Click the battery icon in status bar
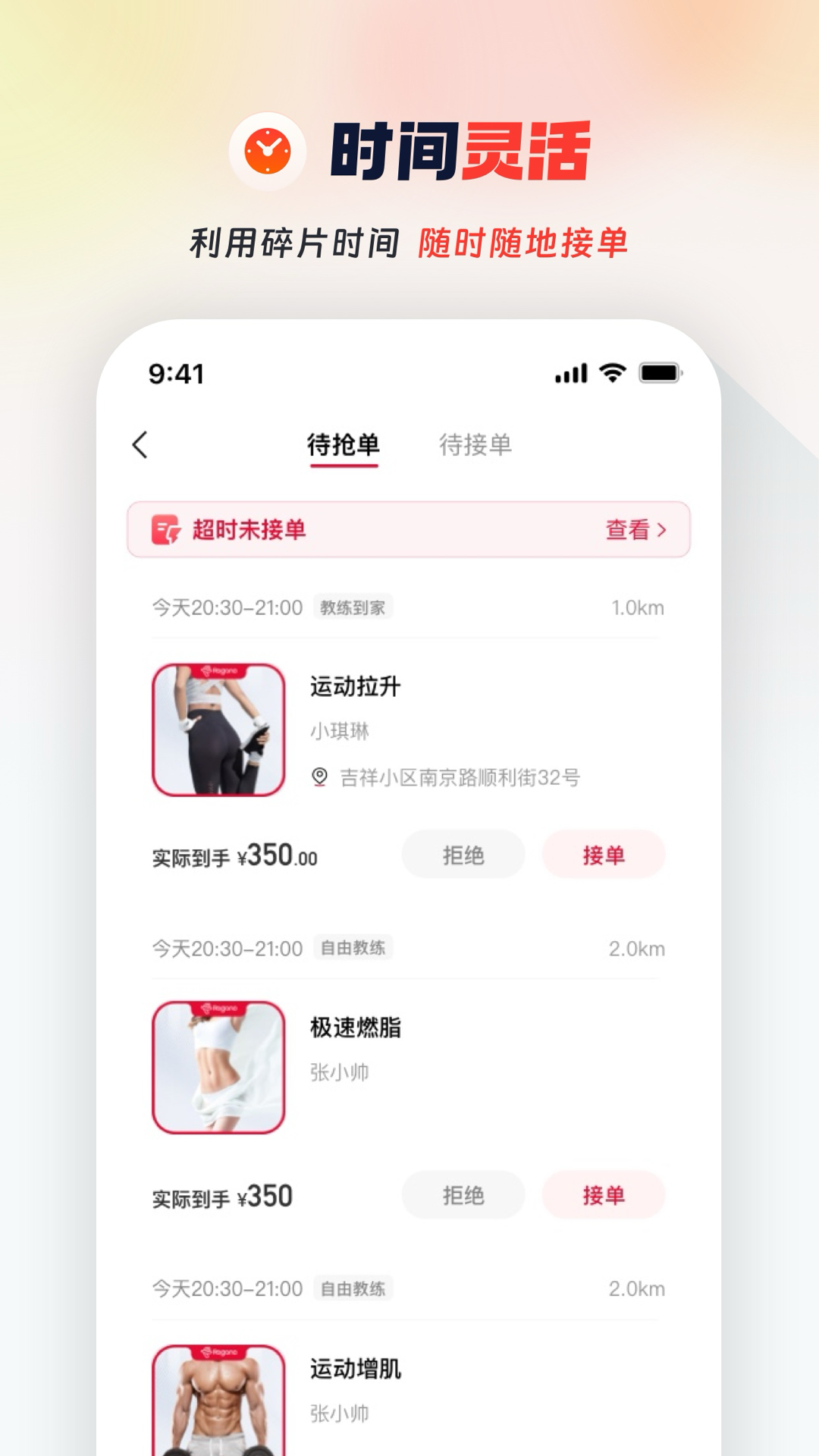Screen dimensions: 819x1456 (x=658, y=372)
